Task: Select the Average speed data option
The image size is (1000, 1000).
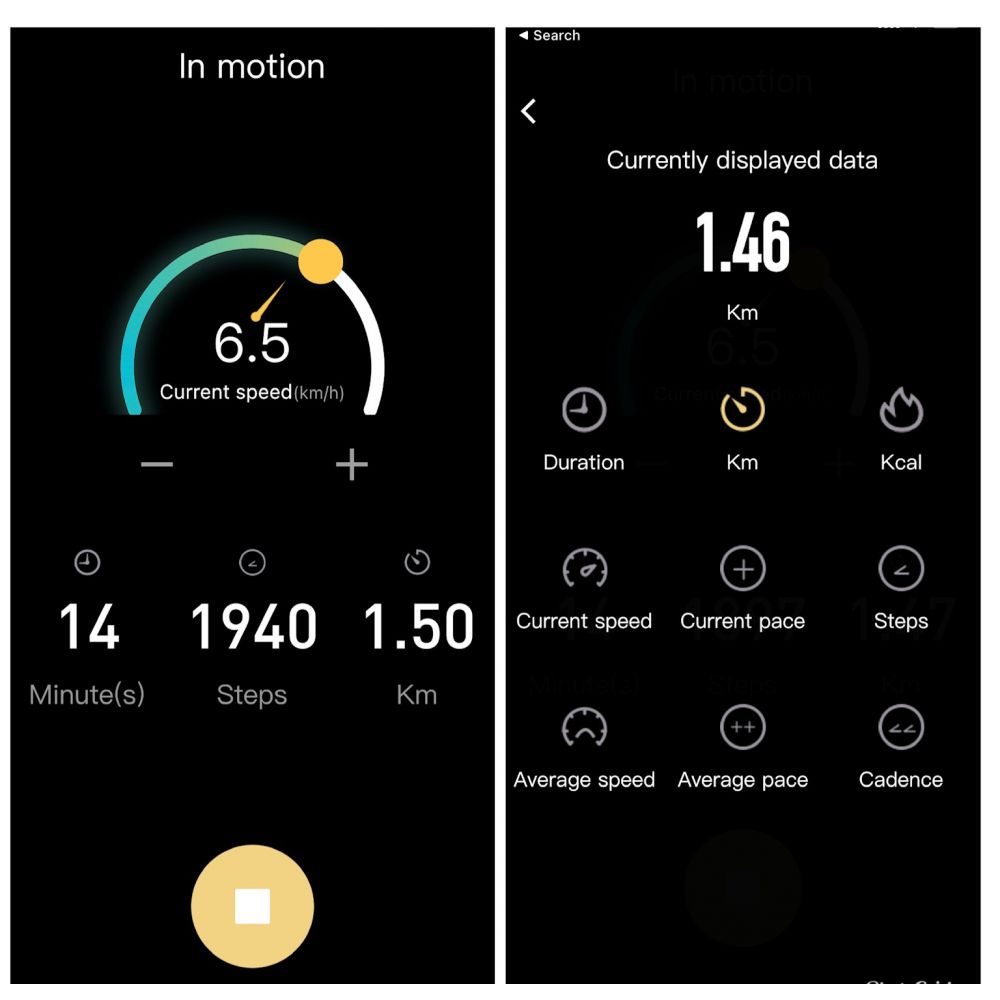Action: (x=584, y=748)
